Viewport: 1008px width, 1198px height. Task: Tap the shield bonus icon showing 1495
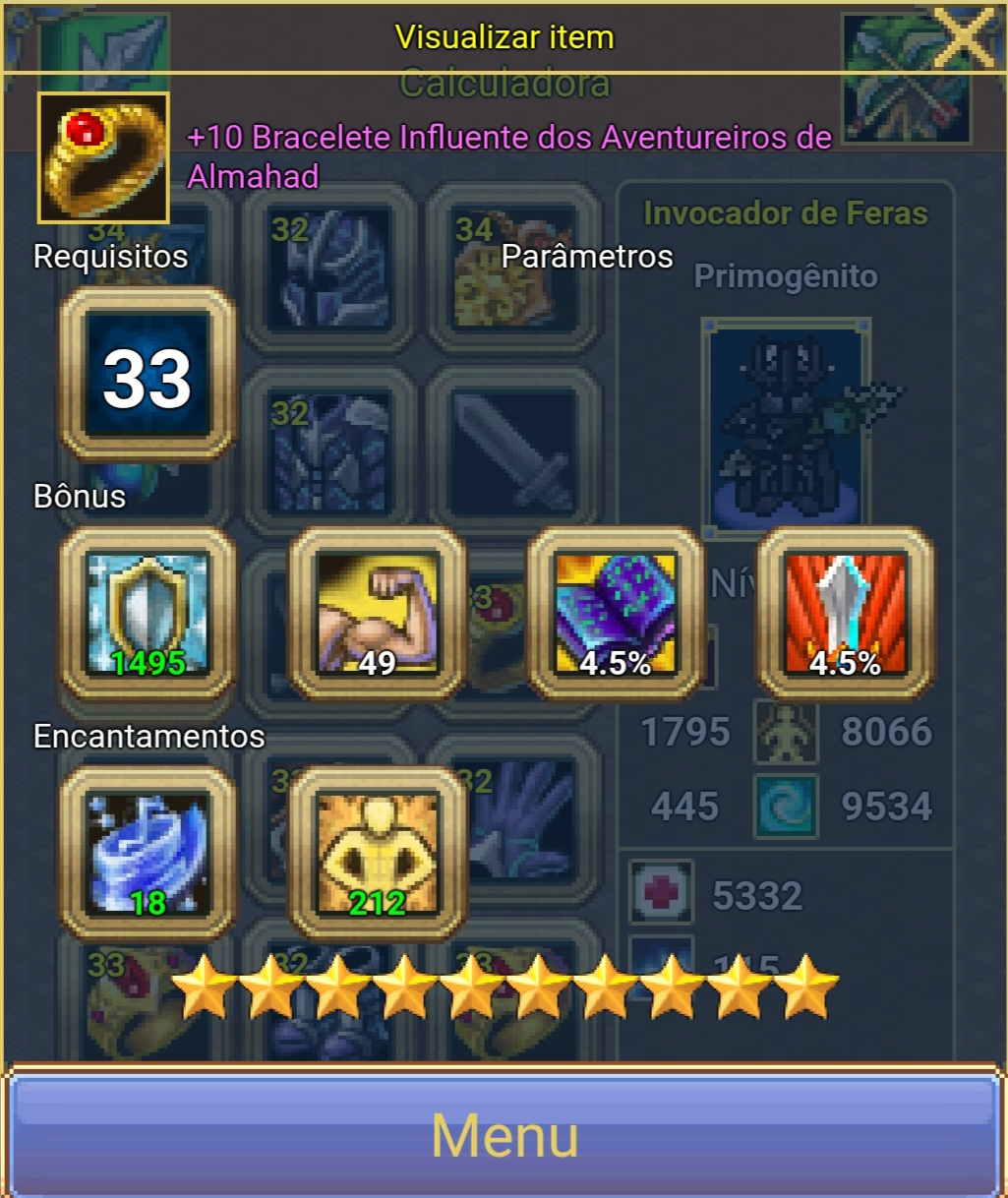[148, 614]
